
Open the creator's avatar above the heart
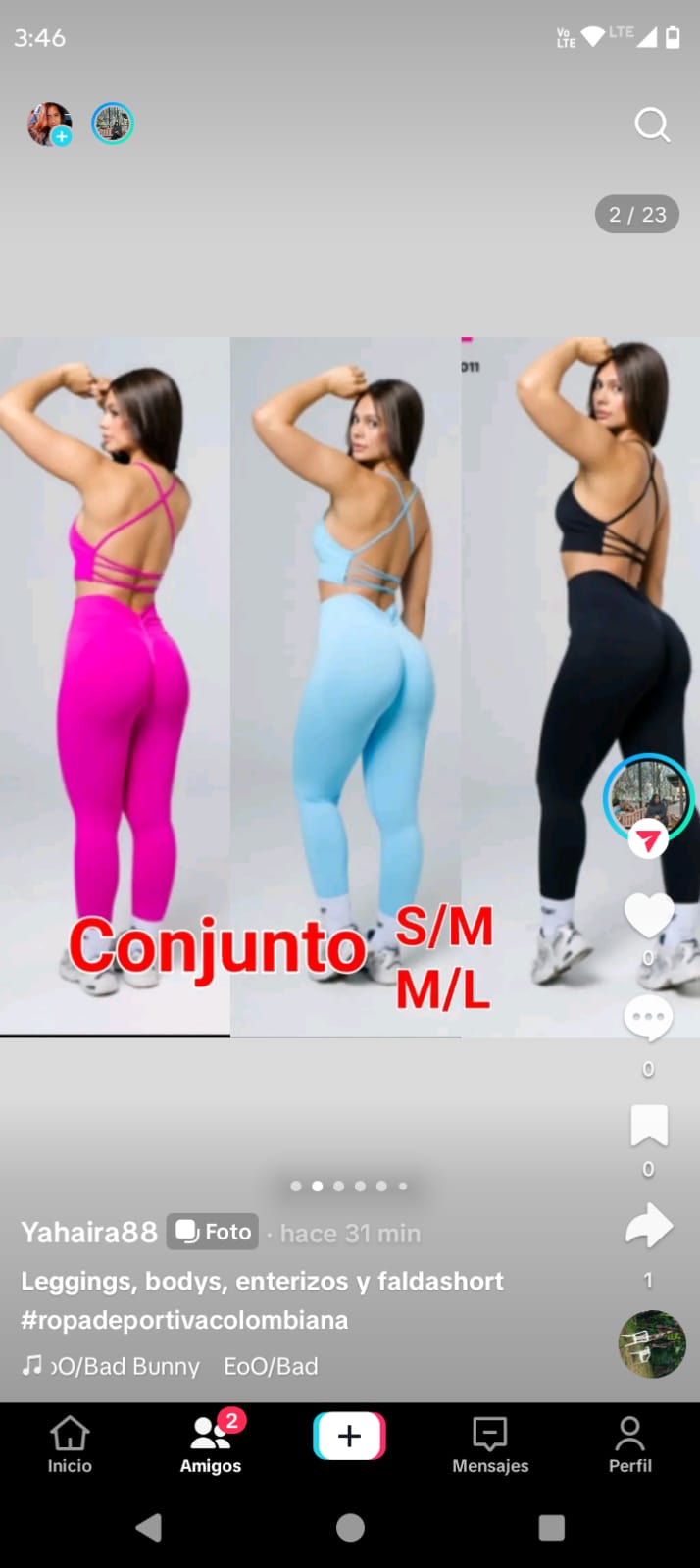pyautogui.click(x=648, y=797)
